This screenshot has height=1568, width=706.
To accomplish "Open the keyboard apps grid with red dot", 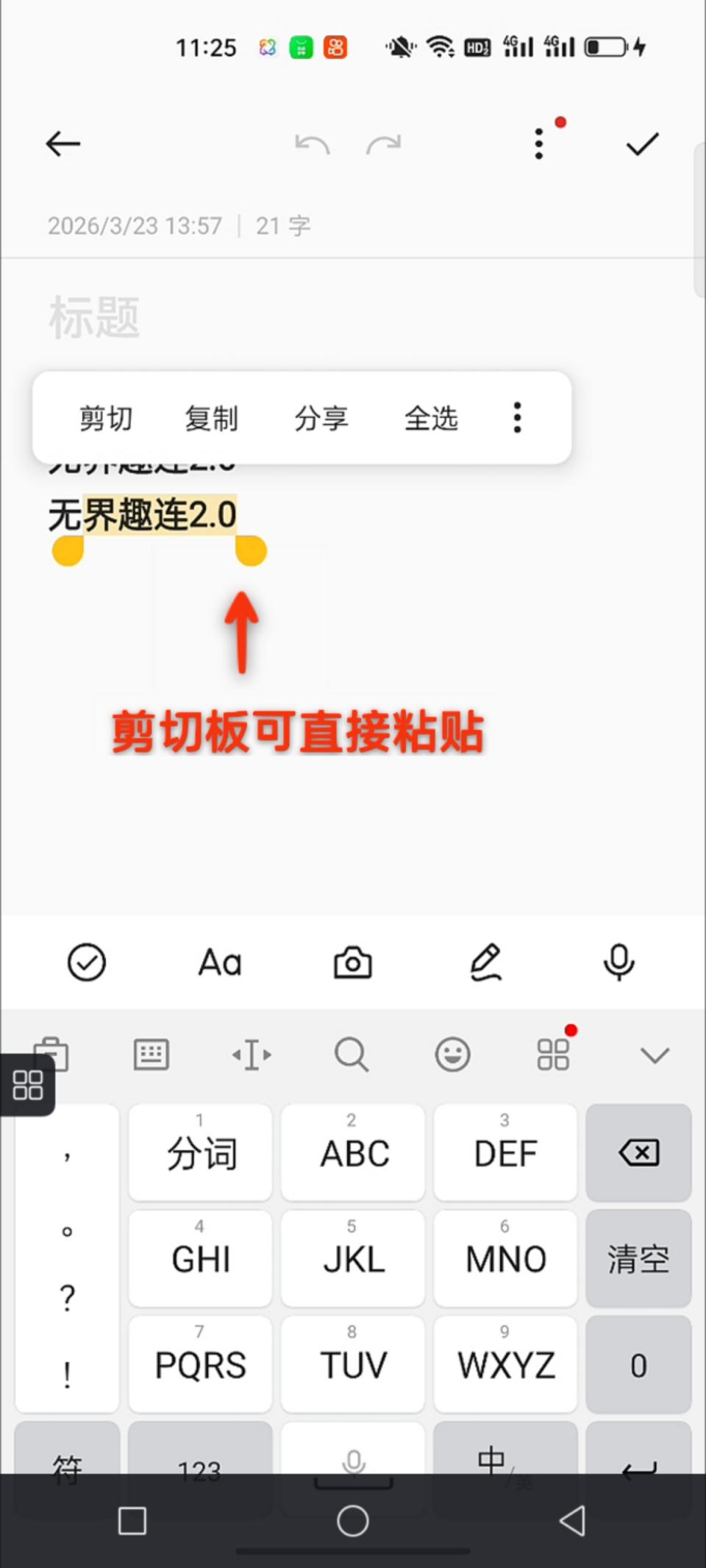I will (553, 1054).
